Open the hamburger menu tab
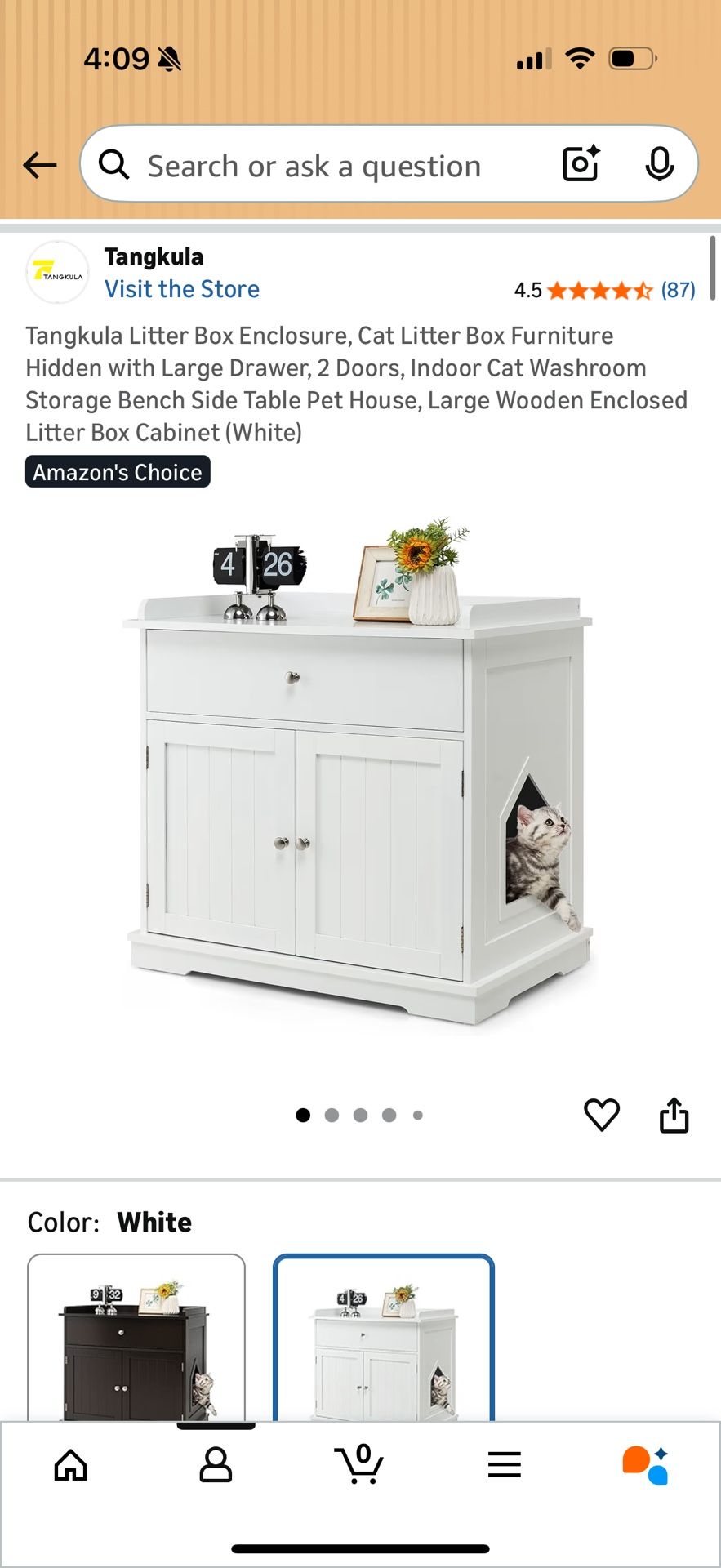721x1568 pixels. click(x=504, y=1464)
